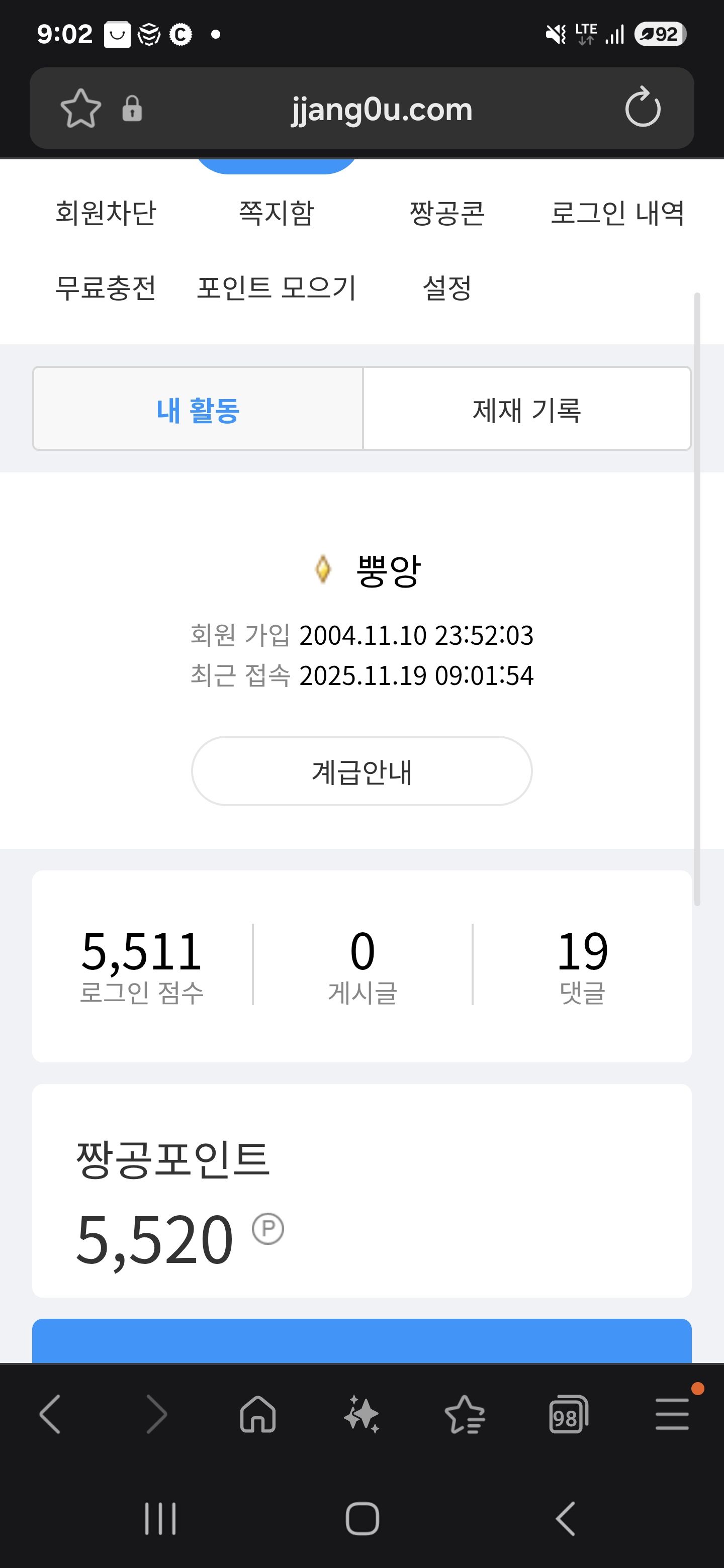
Task: Show recent apps from the navigation bar
Action: coord(160,1519)
